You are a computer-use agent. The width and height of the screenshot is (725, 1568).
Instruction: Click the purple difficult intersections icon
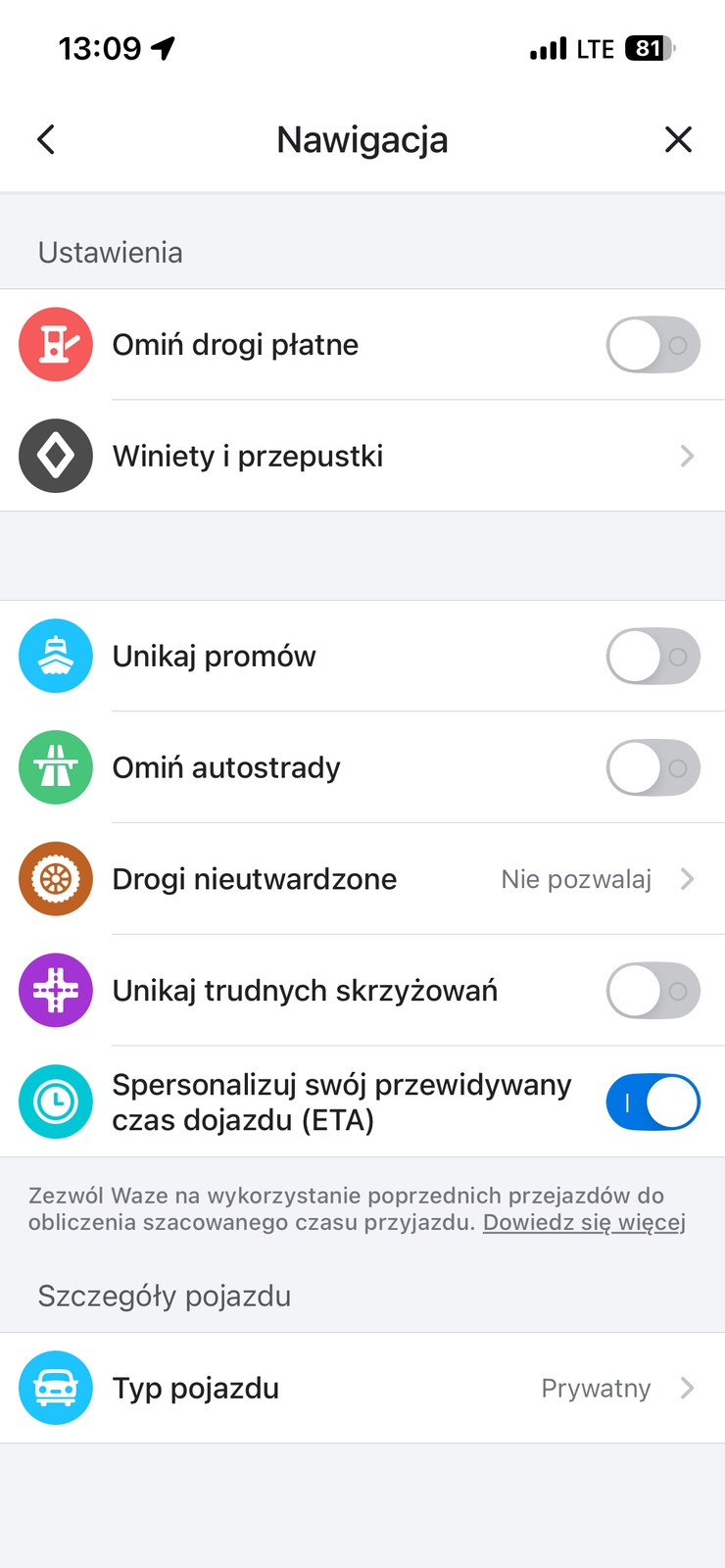[55, 991]
